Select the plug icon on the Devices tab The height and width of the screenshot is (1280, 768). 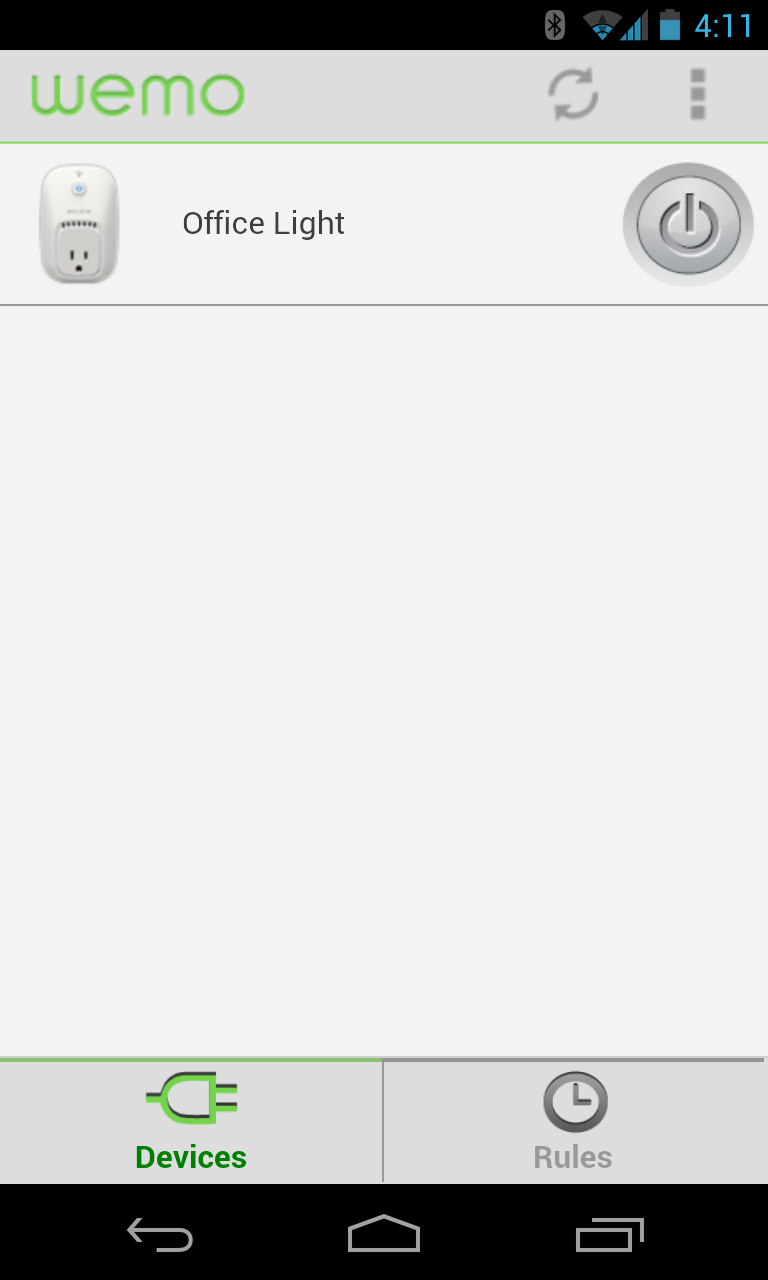click(190, 1098)
